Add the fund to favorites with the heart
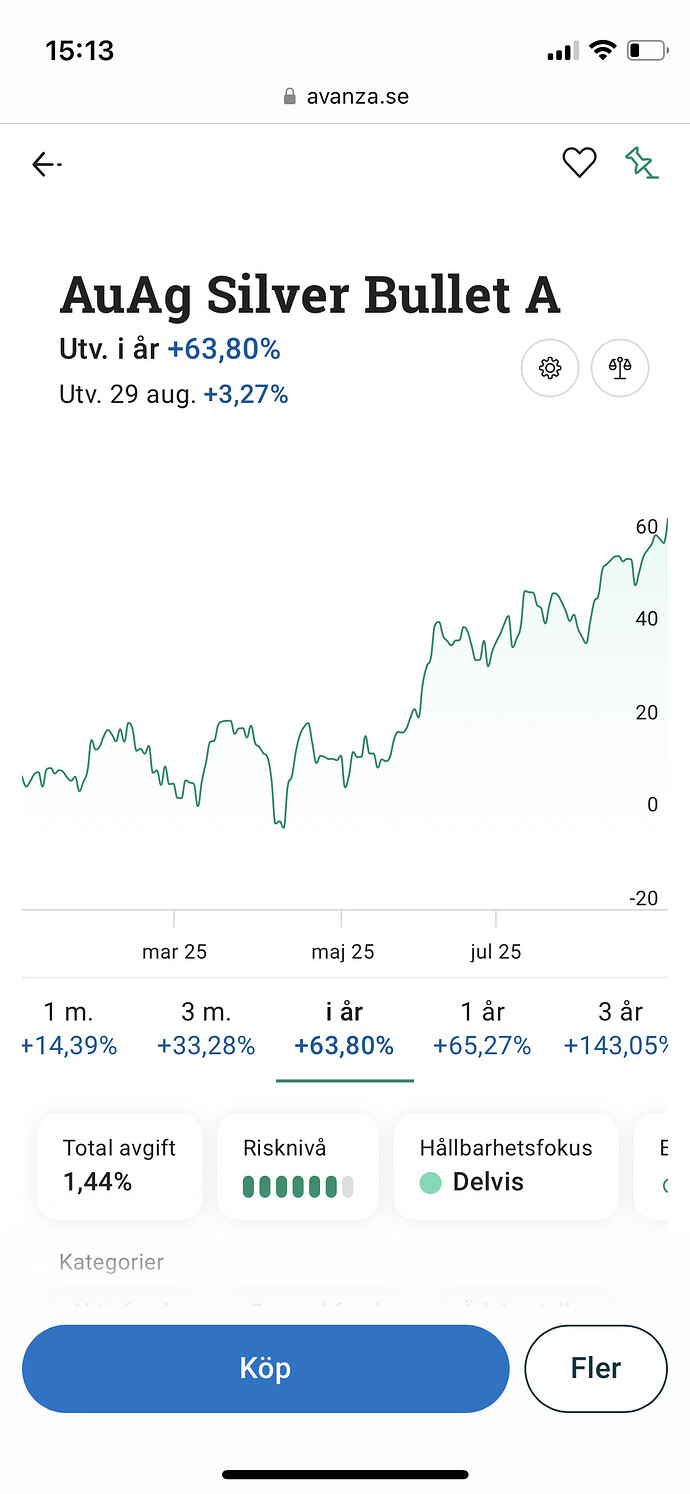This screenshot has width=690, height=1494. tap(579, 162)
